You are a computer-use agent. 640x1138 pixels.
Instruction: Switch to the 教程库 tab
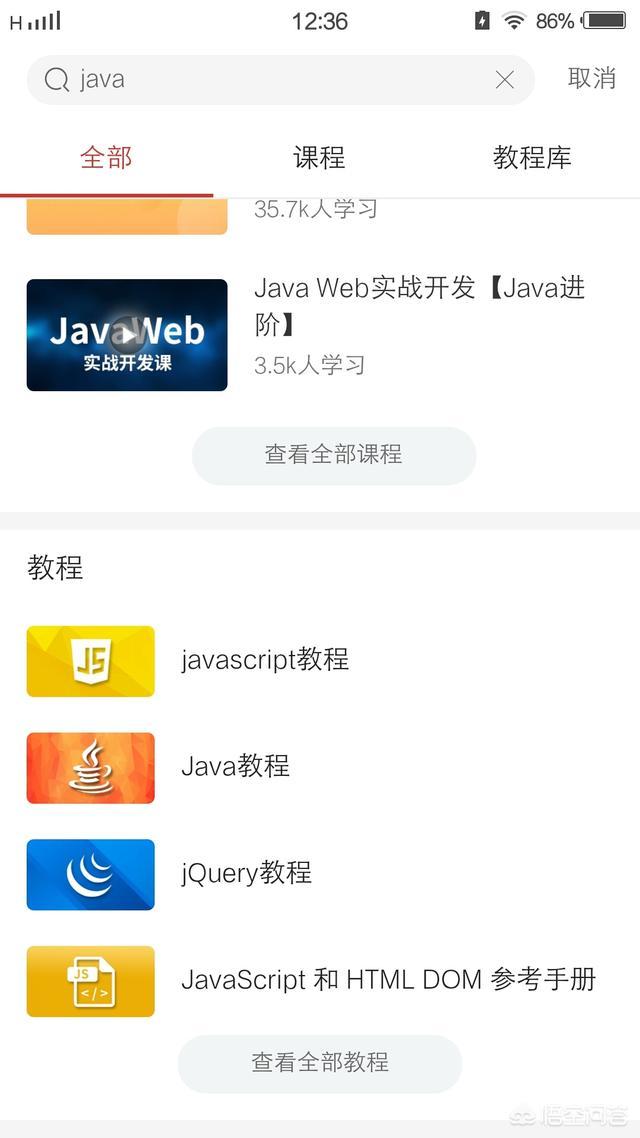pyautogui.click(x=532, y=158)
